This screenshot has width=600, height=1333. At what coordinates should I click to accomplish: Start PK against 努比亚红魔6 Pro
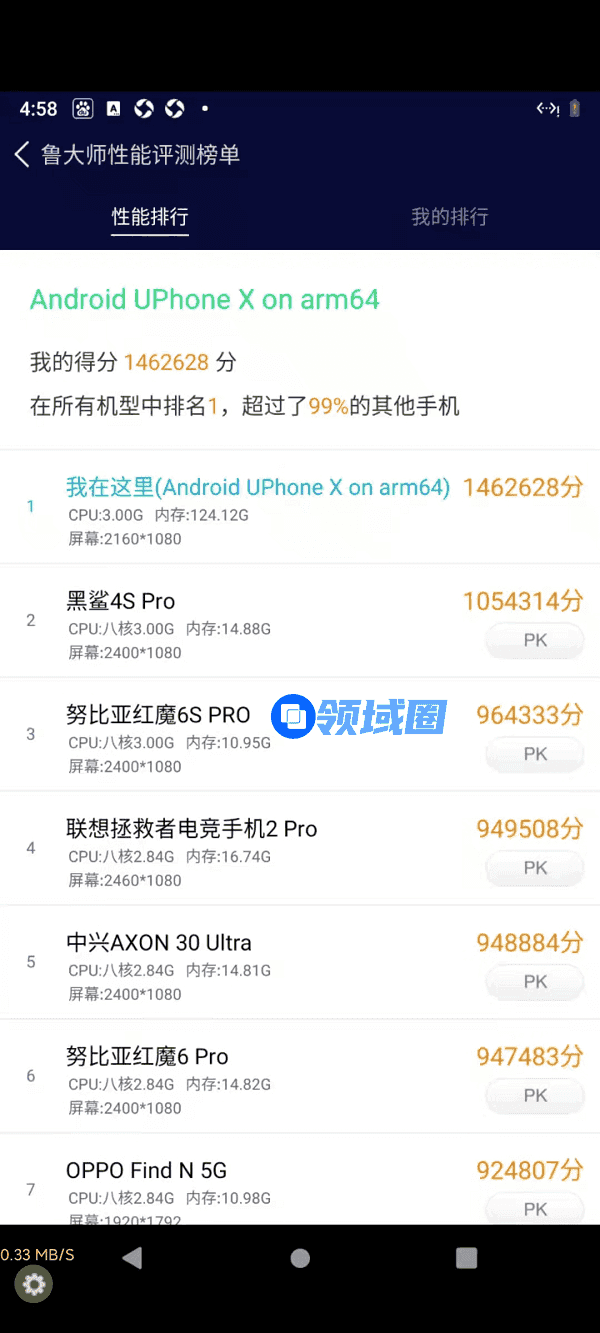535,1096
